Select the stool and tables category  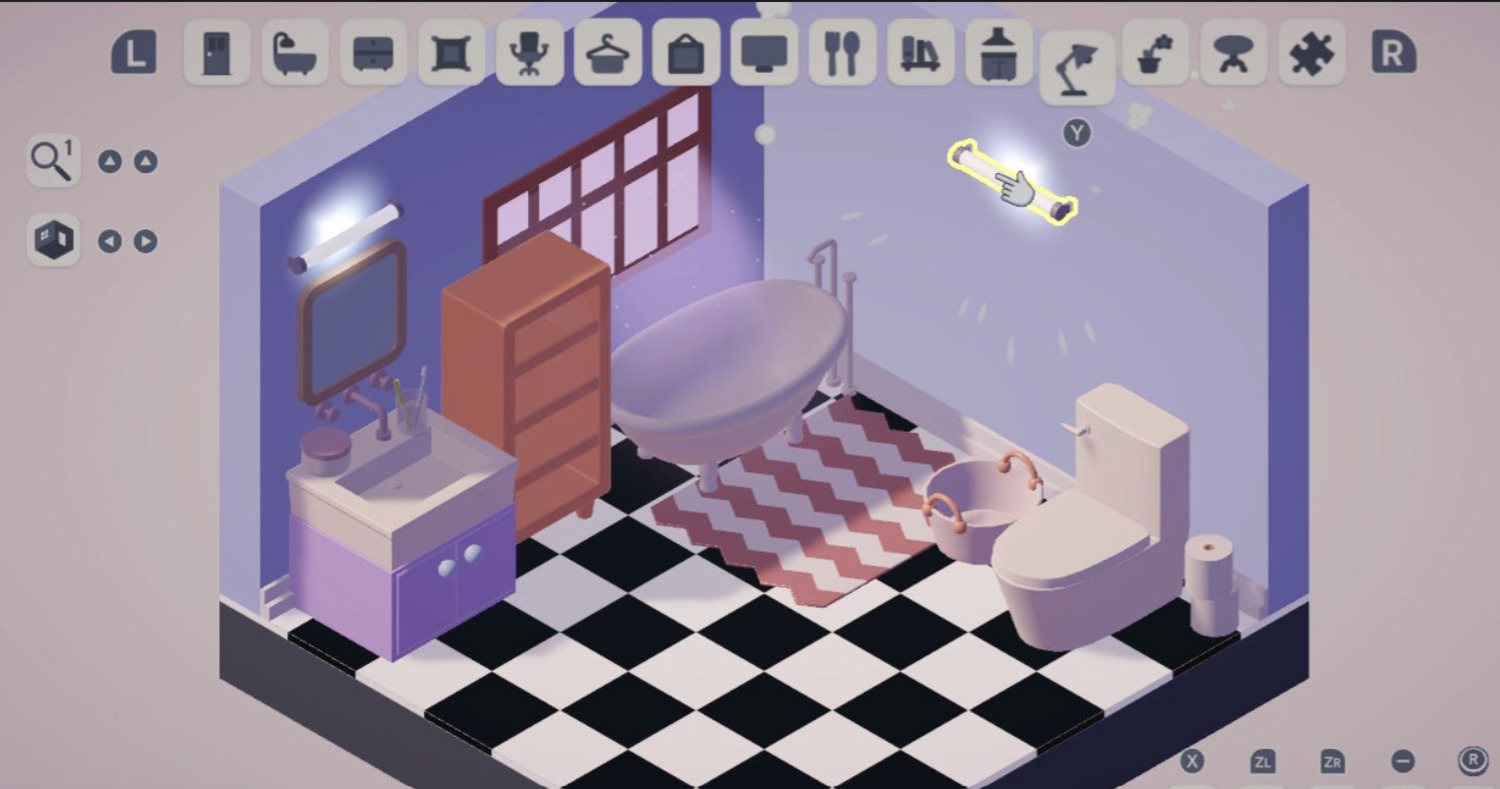[x=1233, y=53]
